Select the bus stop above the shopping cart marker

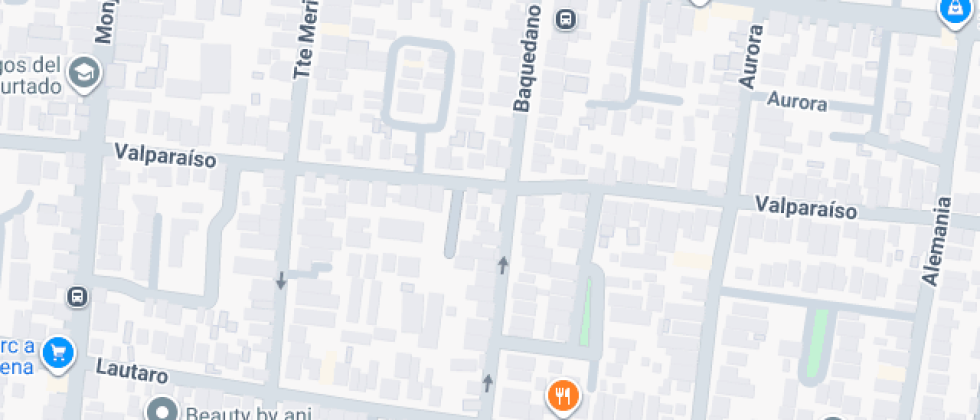tap(77, 297)
